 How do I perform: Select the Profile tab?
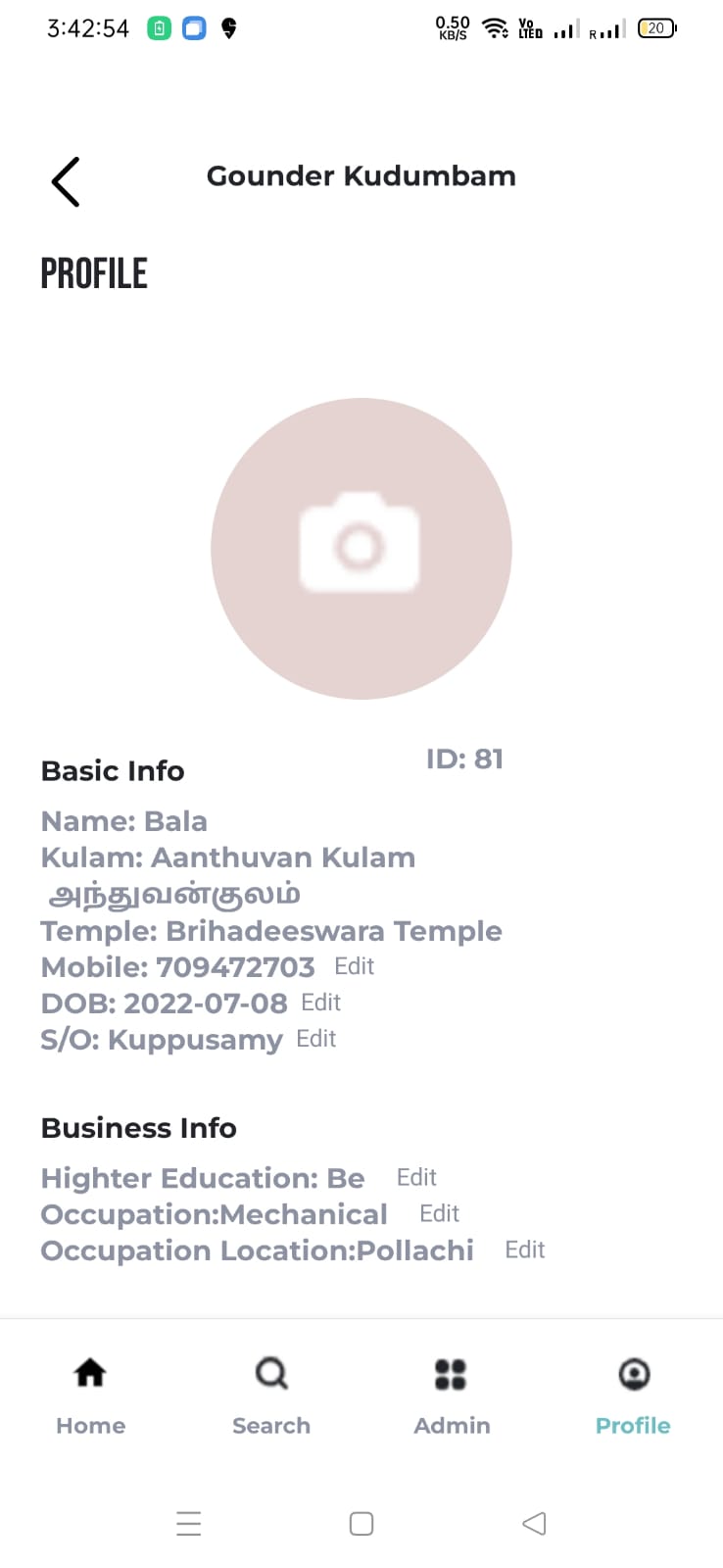coord(633,1396)
